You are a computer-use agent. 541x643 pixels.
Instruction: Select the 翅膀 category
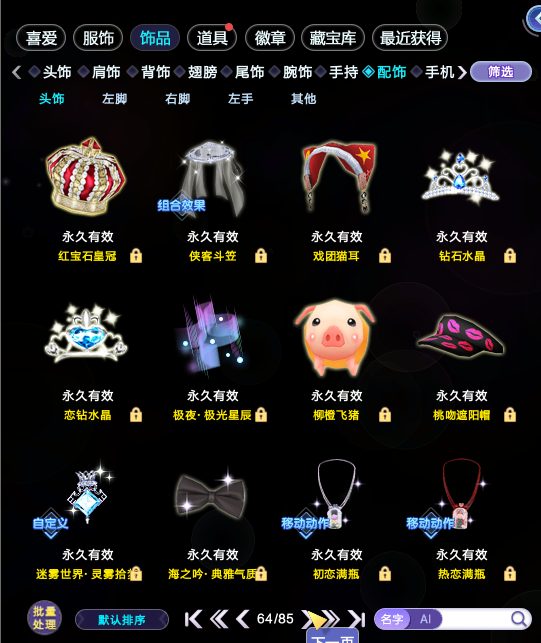(x=202, y=72)
